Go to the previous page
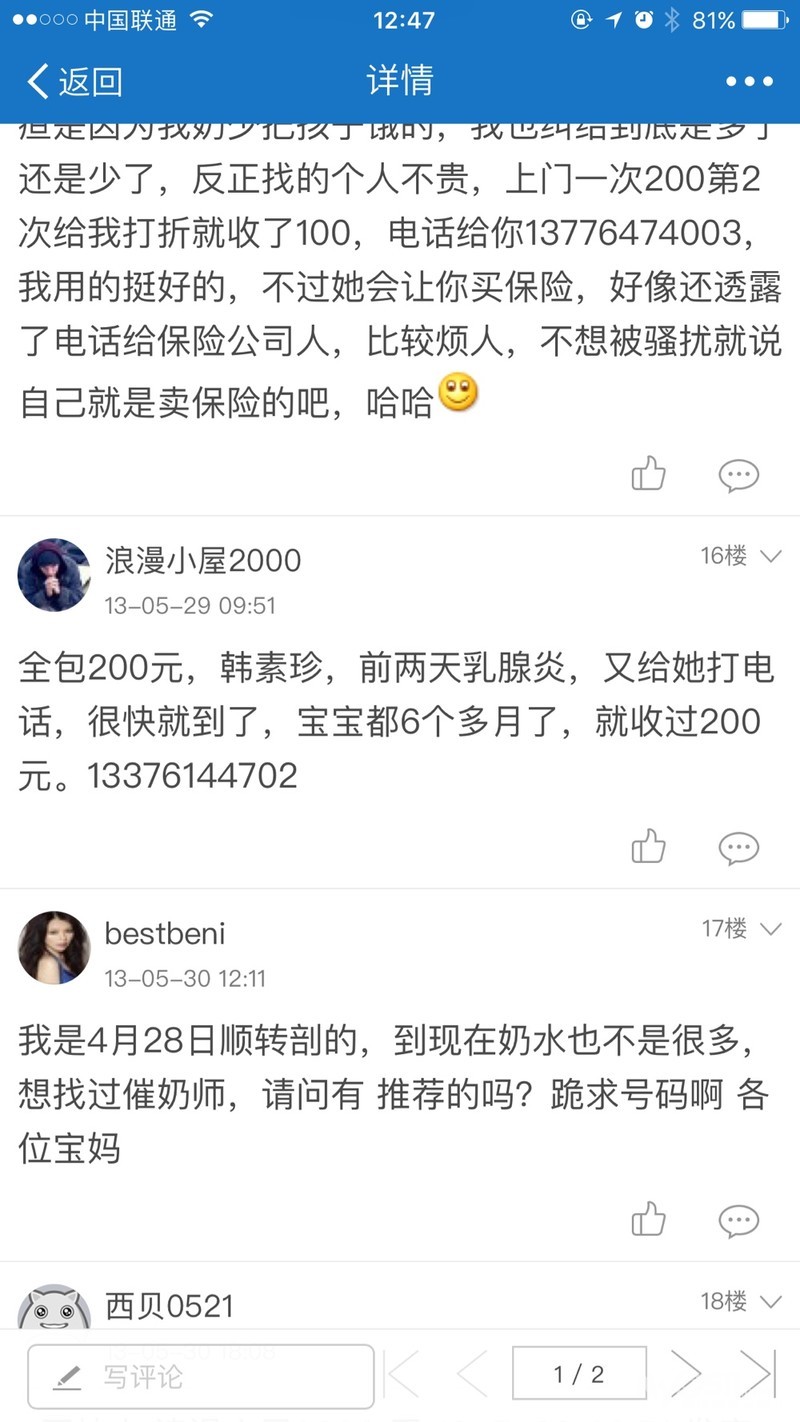Screen dimensions: 800x1422 pyautogui.click(x=471, y=1374)
